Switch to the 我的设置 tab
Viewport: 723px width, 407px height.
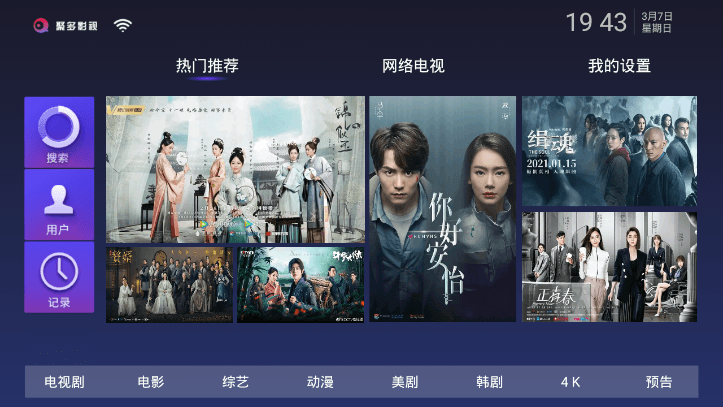619,66
